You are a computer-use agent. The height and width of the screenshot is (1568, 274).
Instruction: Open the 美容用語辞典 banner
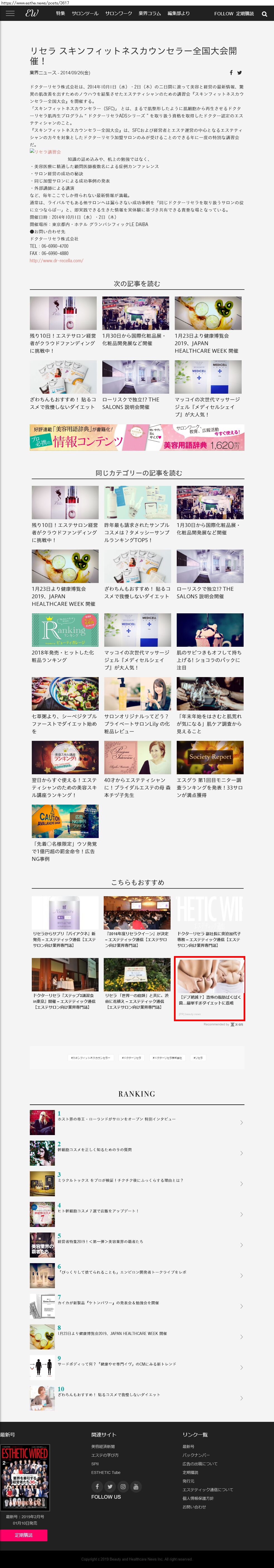click(137, 437)
